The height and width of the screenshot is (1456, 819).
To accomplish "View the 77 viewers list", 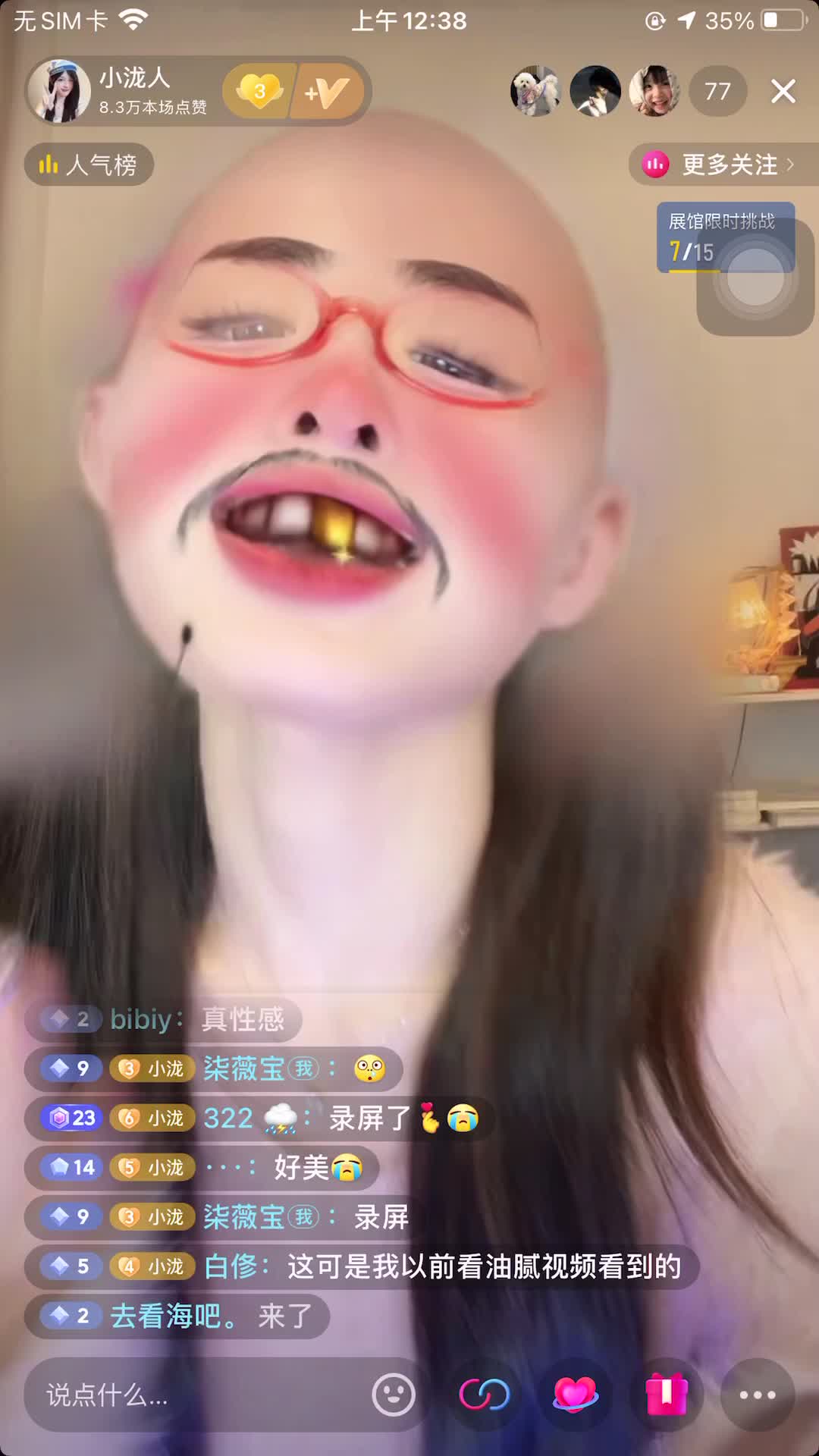I will (717, 91).
